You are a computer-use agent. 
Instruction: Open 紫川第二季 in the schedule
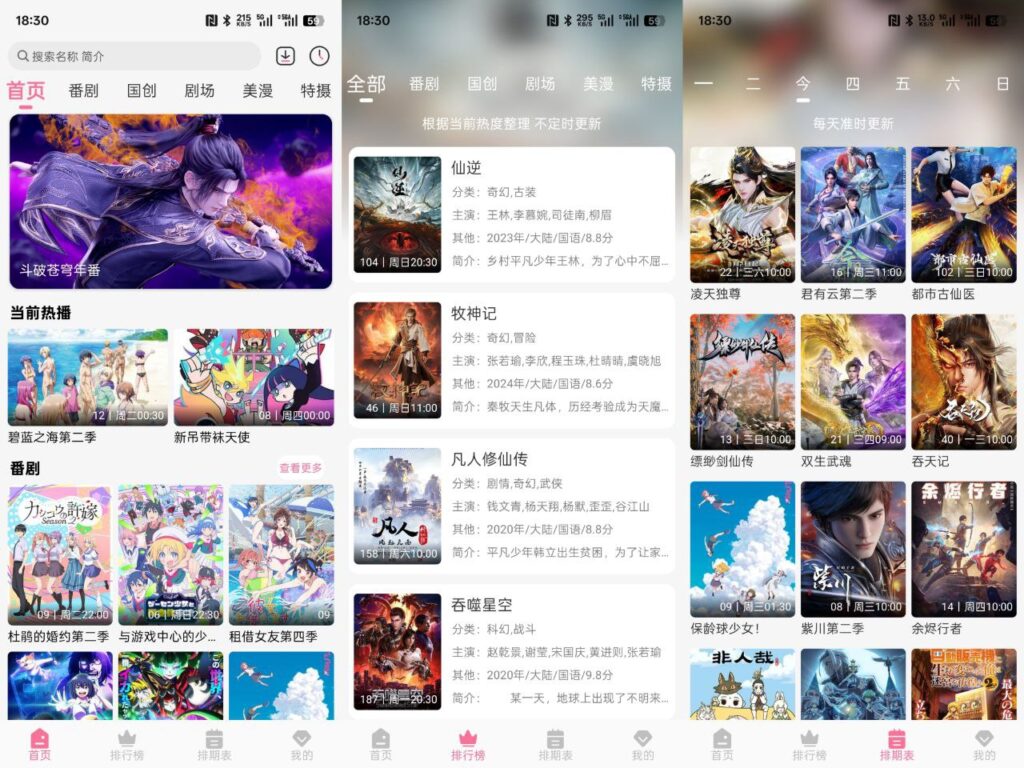pos(852,550)
